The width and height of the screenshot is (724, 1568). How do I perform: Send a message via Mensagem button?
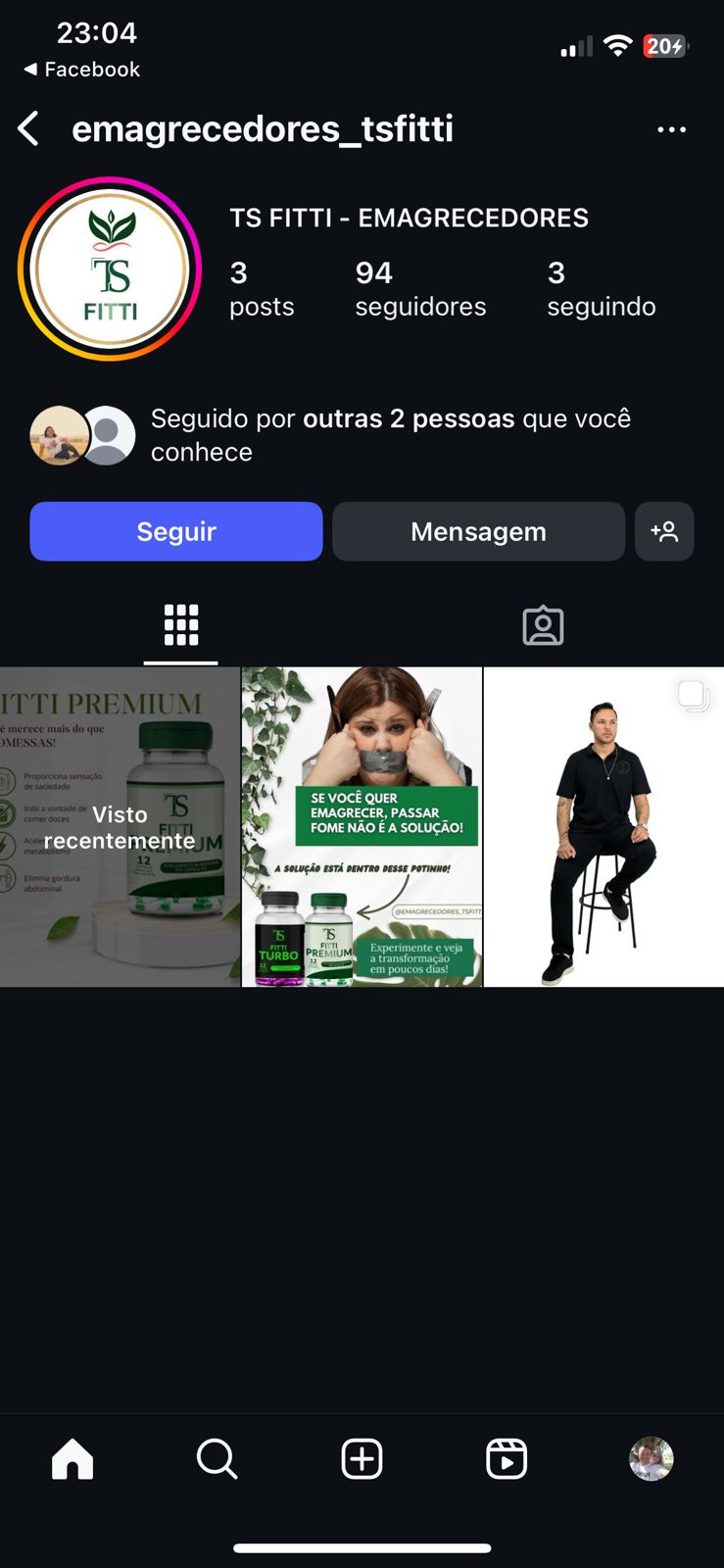[478, 531]
